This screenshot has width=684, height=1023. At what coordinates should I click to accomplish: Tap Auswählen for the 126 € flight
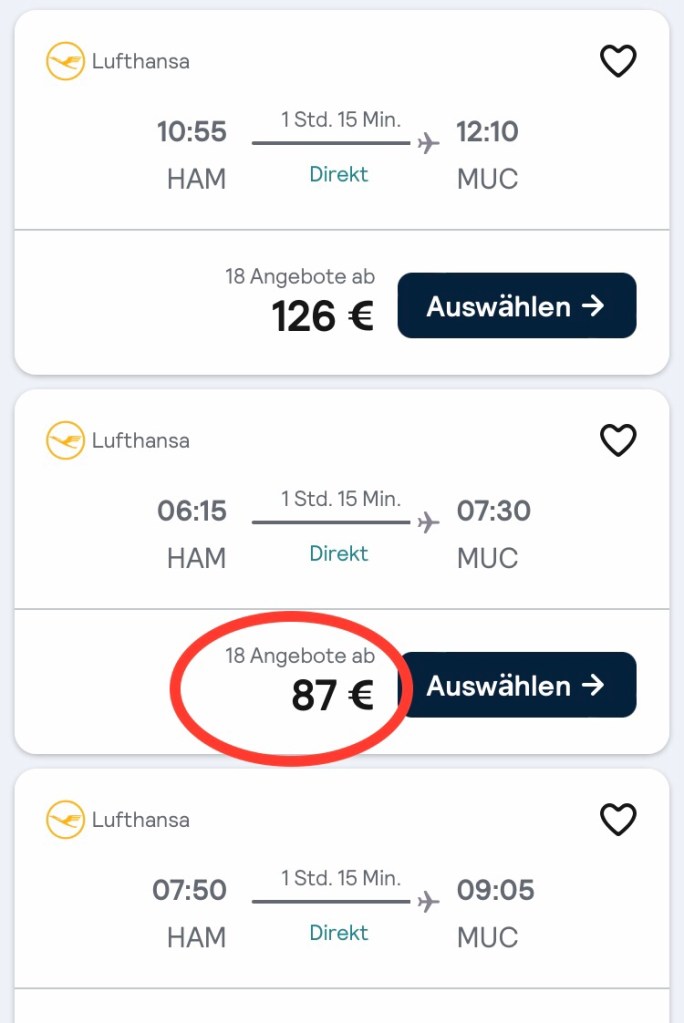tap(516, 306)
